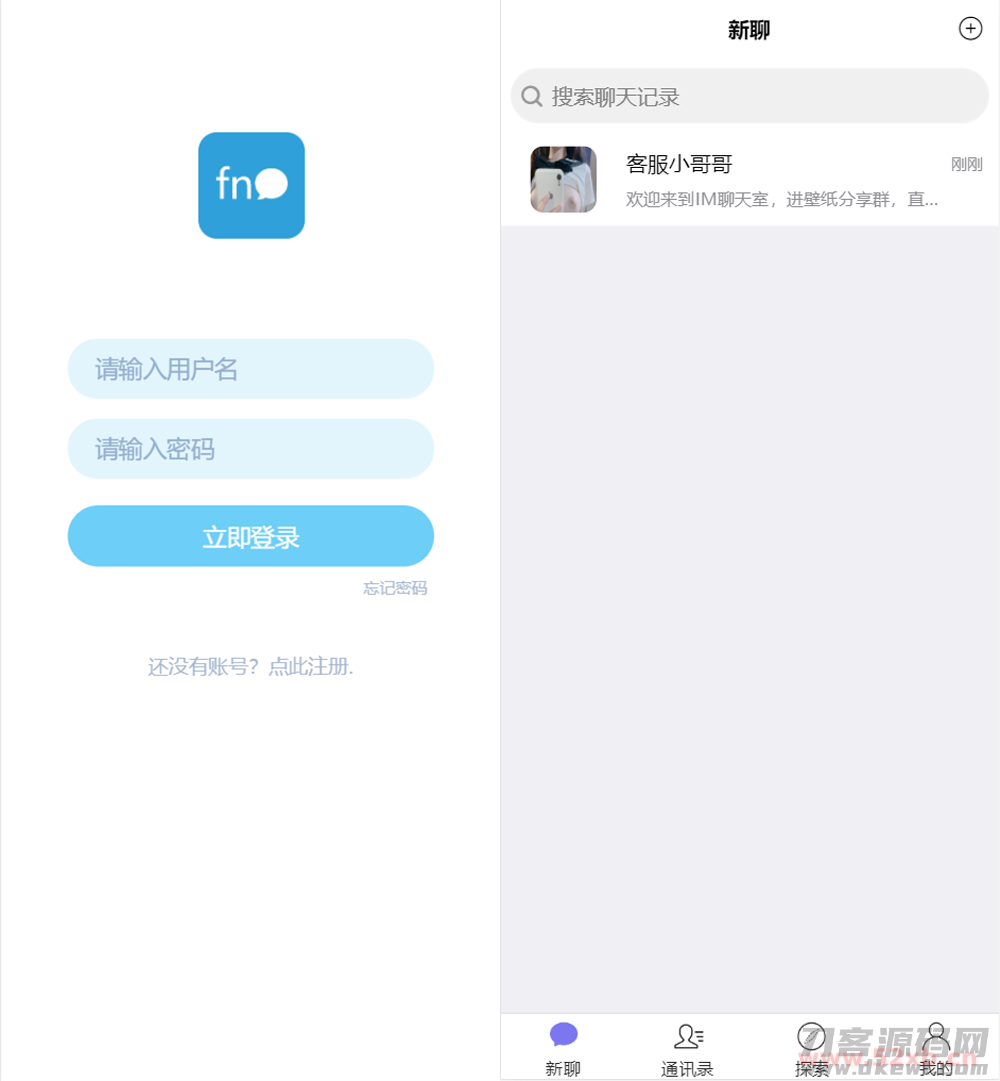1000x1081 pixels.
Task: Switch to the 新聊 tab
Action: point(563,1047)
